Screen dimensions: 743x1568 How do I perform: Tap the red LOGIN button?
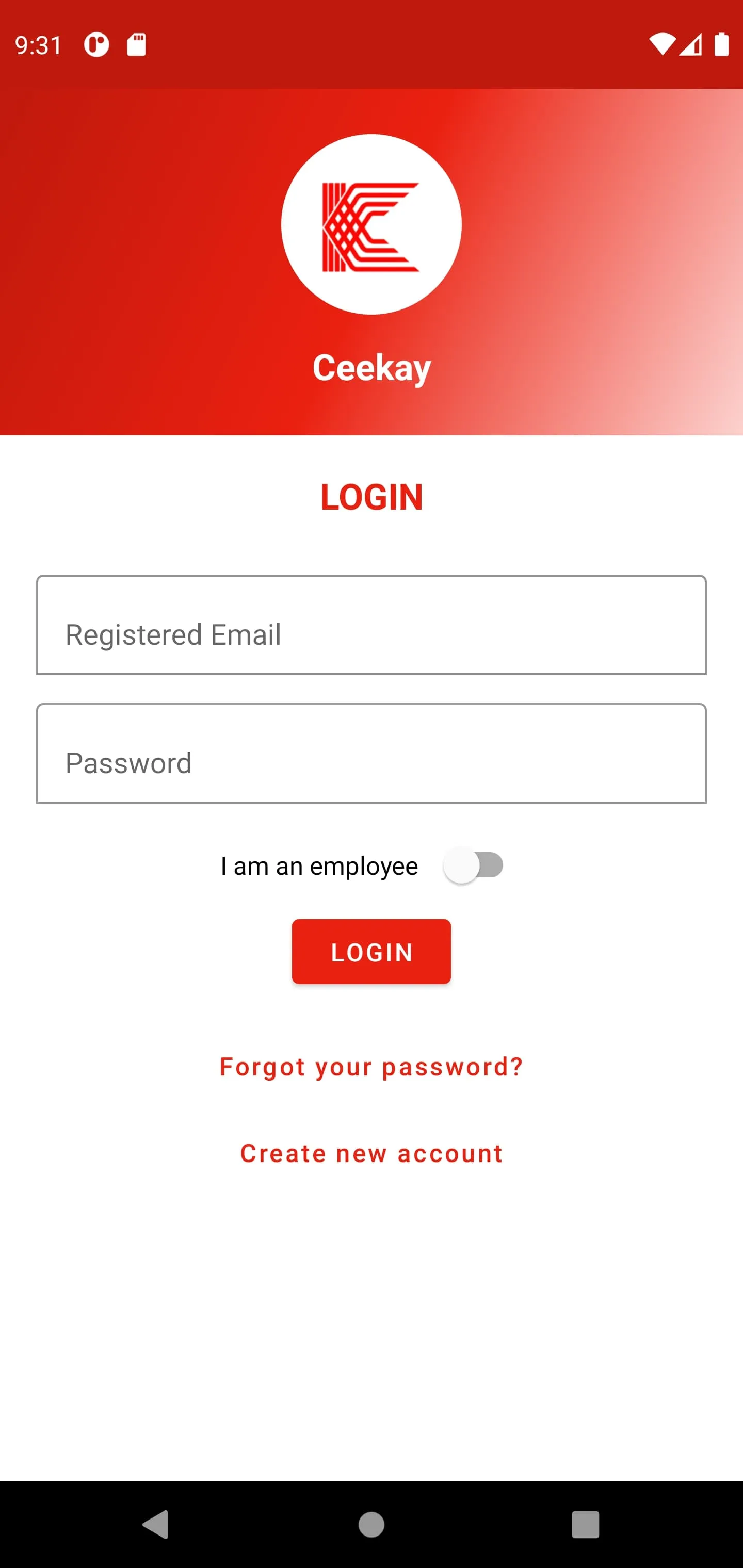(x=371, y=952)
